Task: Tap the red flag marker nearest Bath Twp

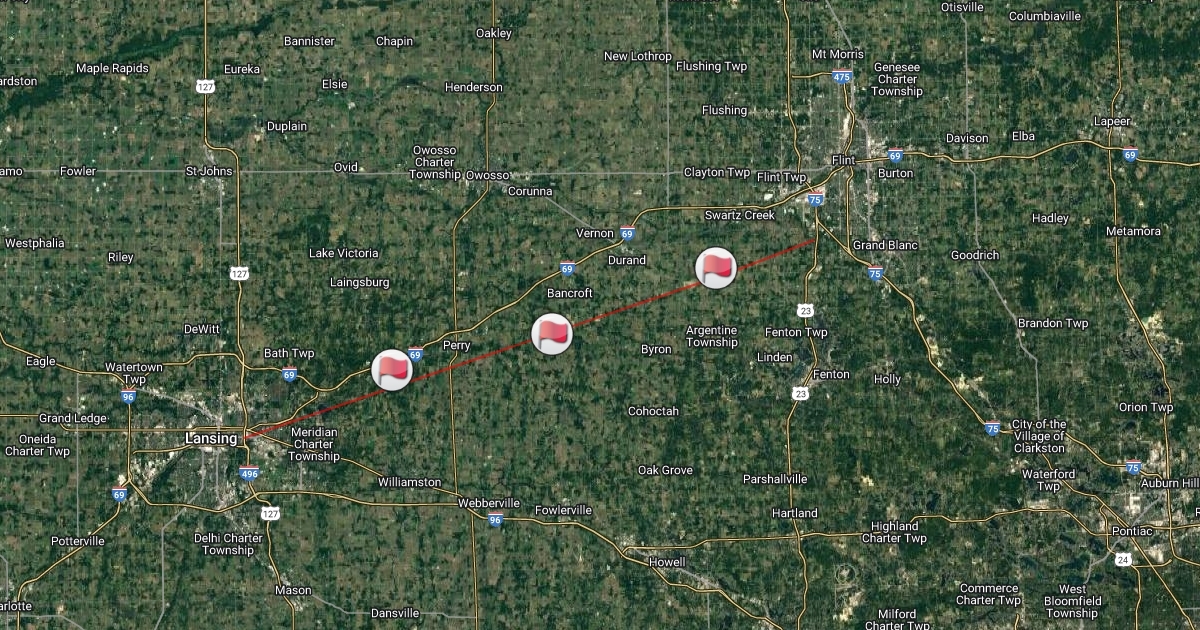Action: pyautogui.click(x=391, y=370)
